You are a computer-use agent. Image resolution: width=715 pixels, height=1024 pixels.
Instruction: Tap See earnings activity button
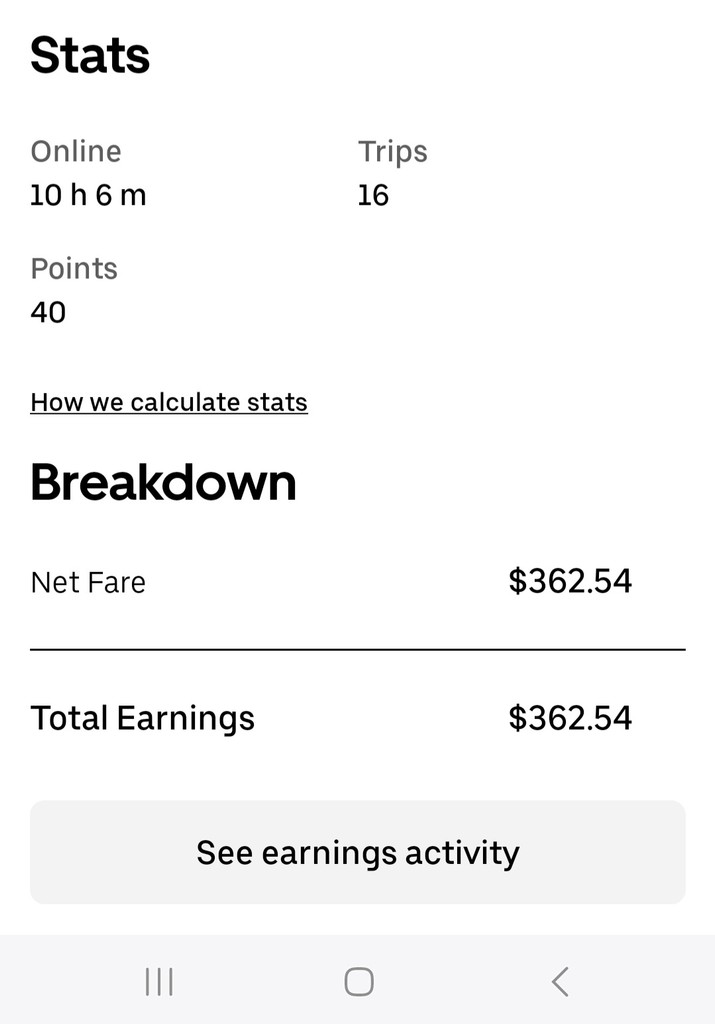pyautogui.click(x=357, y=853)
